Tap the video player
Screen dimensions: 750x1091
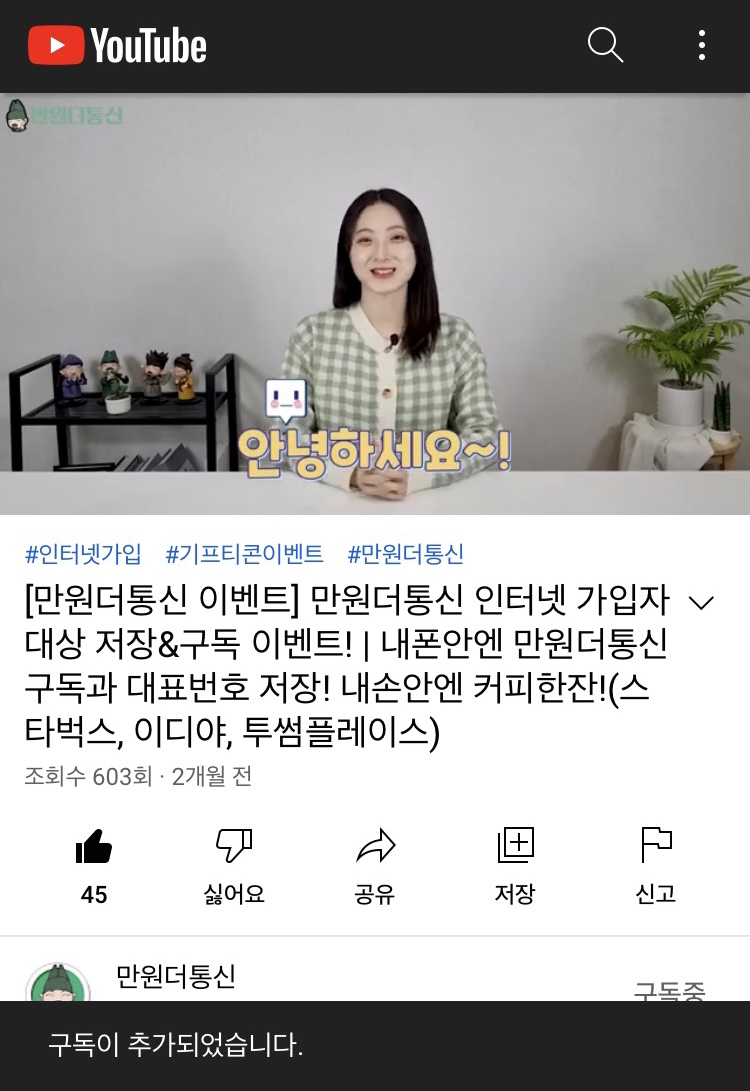(x=375, y=303)
